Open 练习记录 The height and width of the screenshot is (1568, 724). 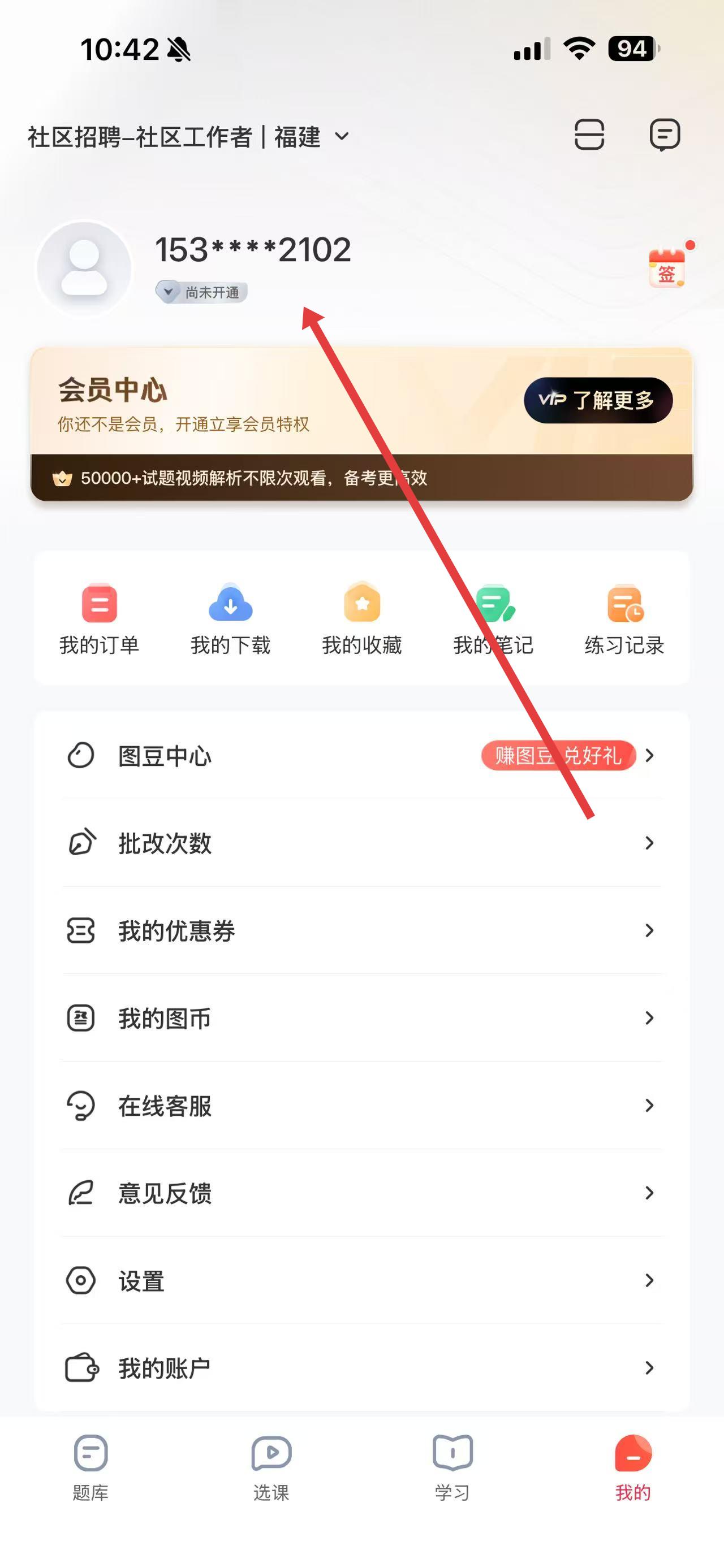[624, 618]
